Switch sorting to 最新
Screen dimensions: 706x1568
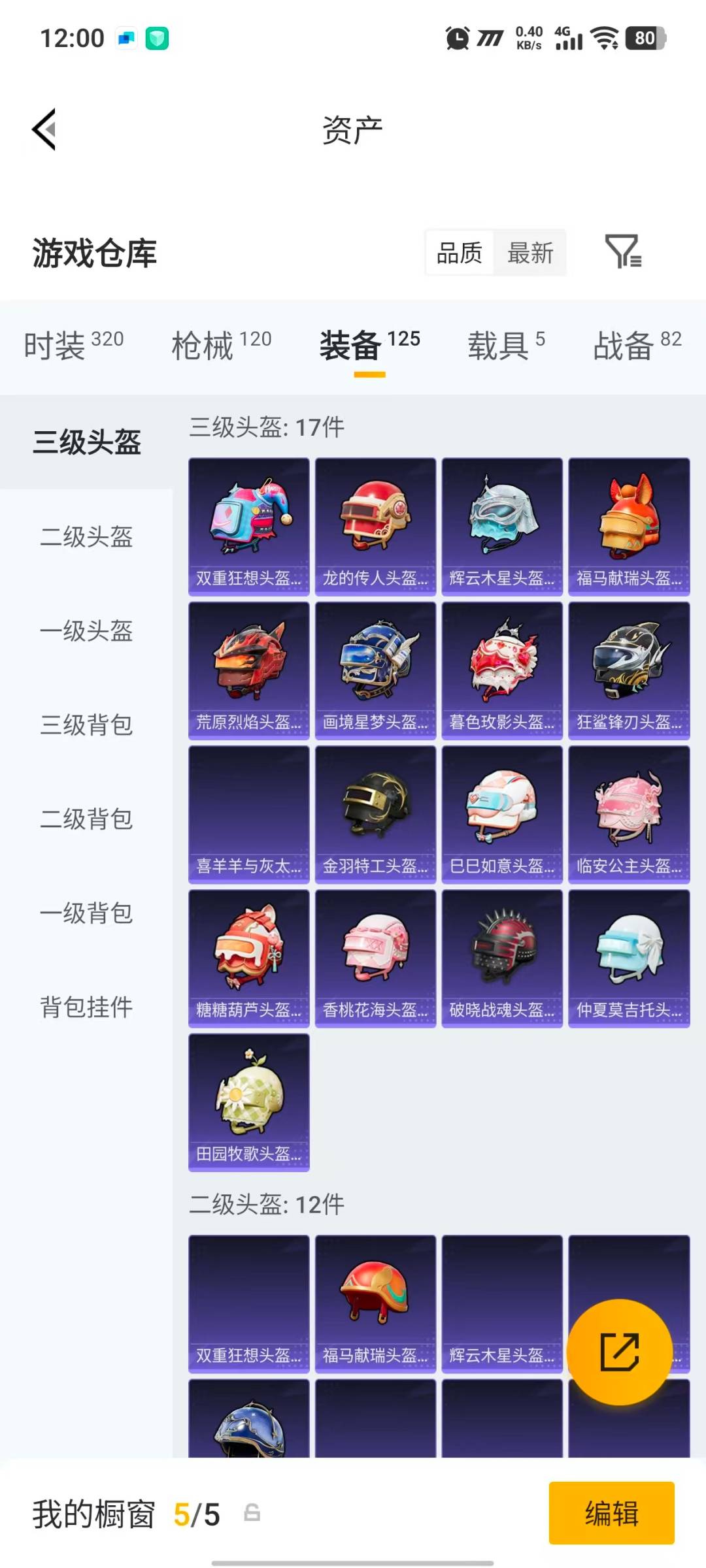[531, 253]
